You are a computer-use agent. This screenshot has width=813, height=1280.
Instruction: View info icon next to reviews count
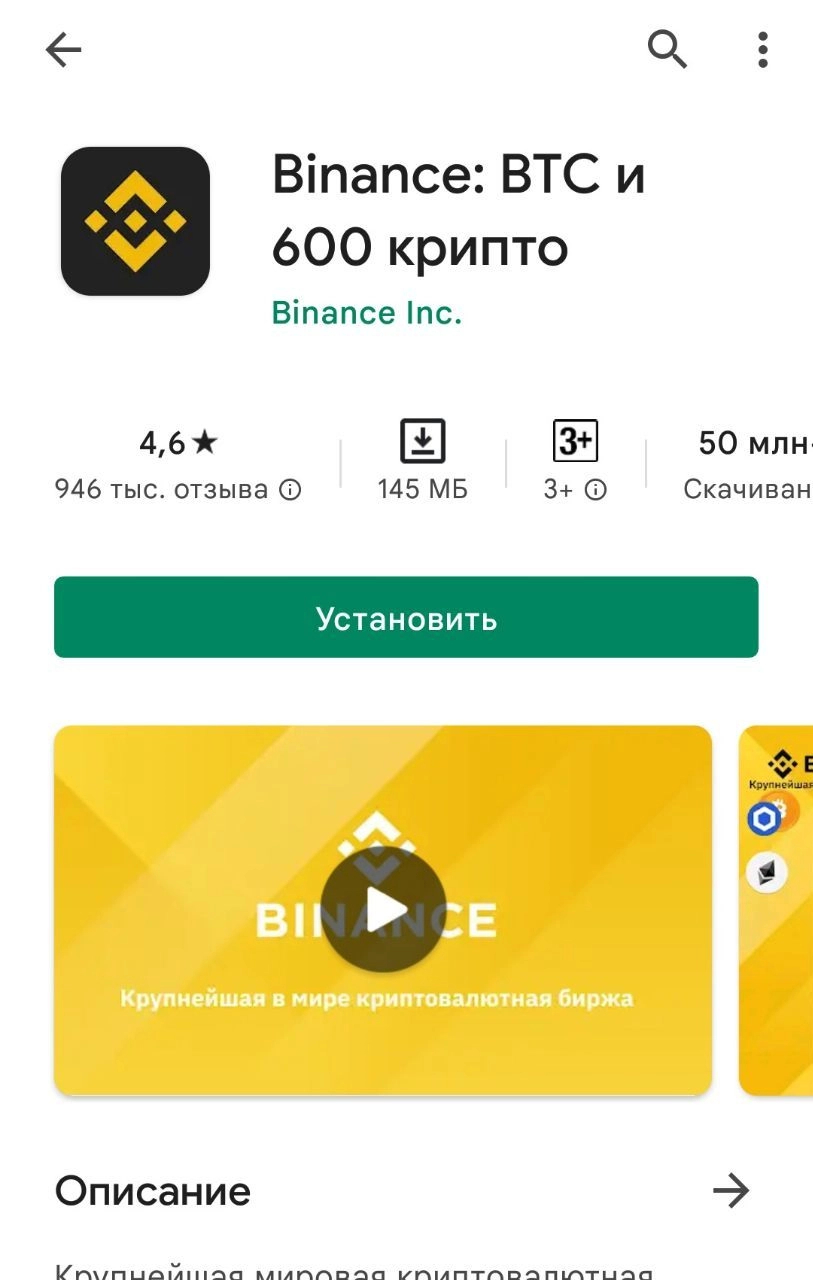290,490
